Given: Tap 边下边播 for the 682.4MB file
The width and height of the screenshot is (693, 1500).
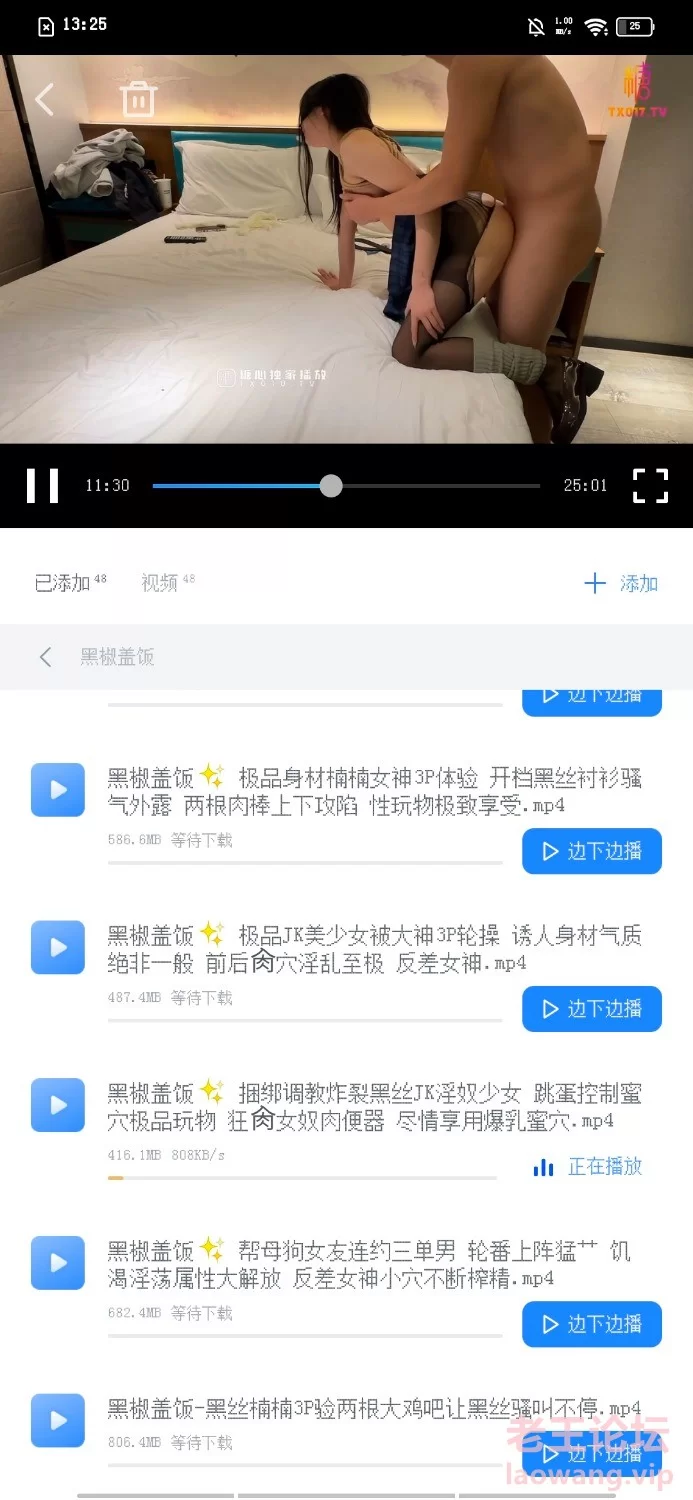Looking at the screenshot, I should pyautogui.click(x=592, y=1324).
